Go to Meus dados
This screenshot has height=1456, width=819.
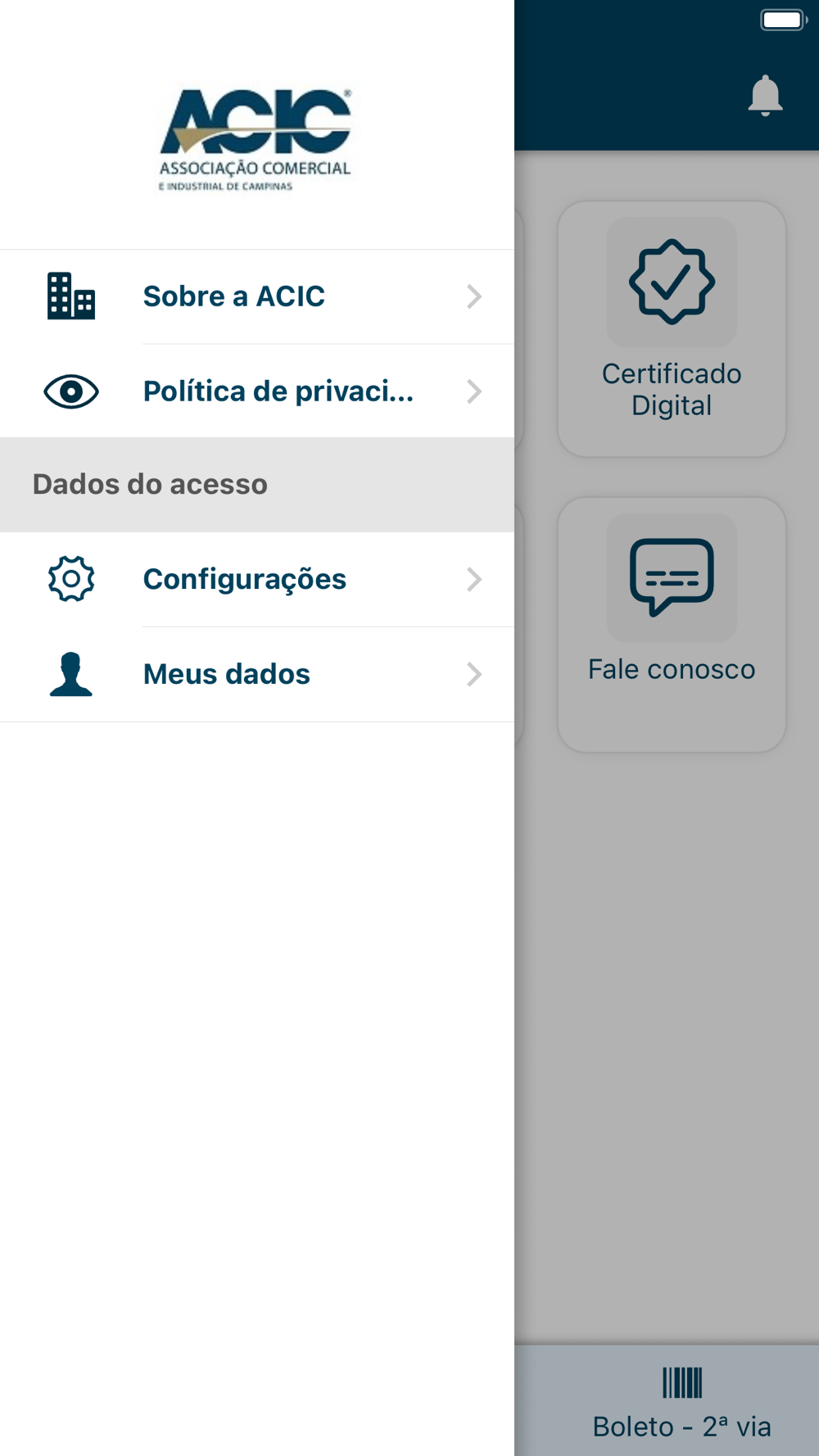(257, 675)
